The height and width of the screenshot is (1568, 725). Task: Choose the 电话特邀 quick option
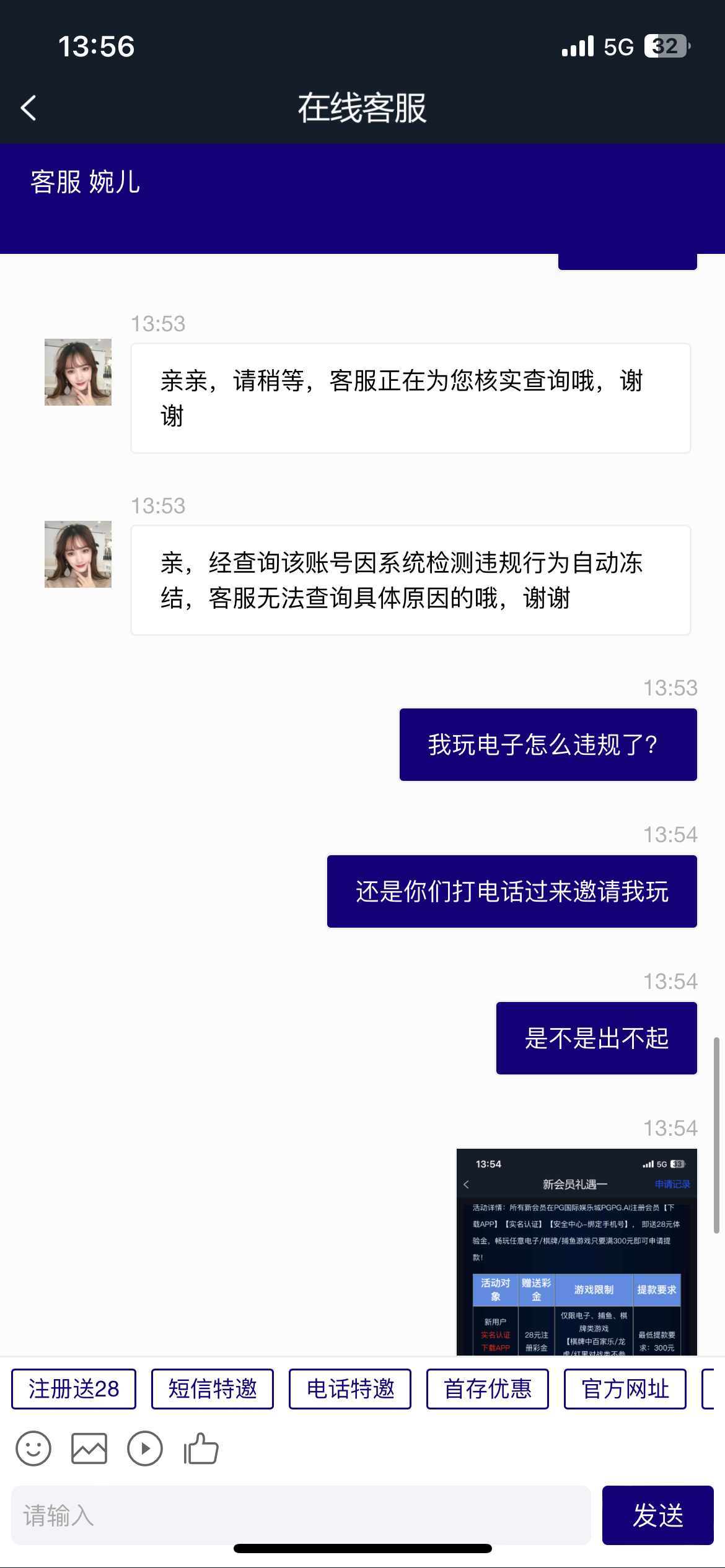pos(350,1389)
